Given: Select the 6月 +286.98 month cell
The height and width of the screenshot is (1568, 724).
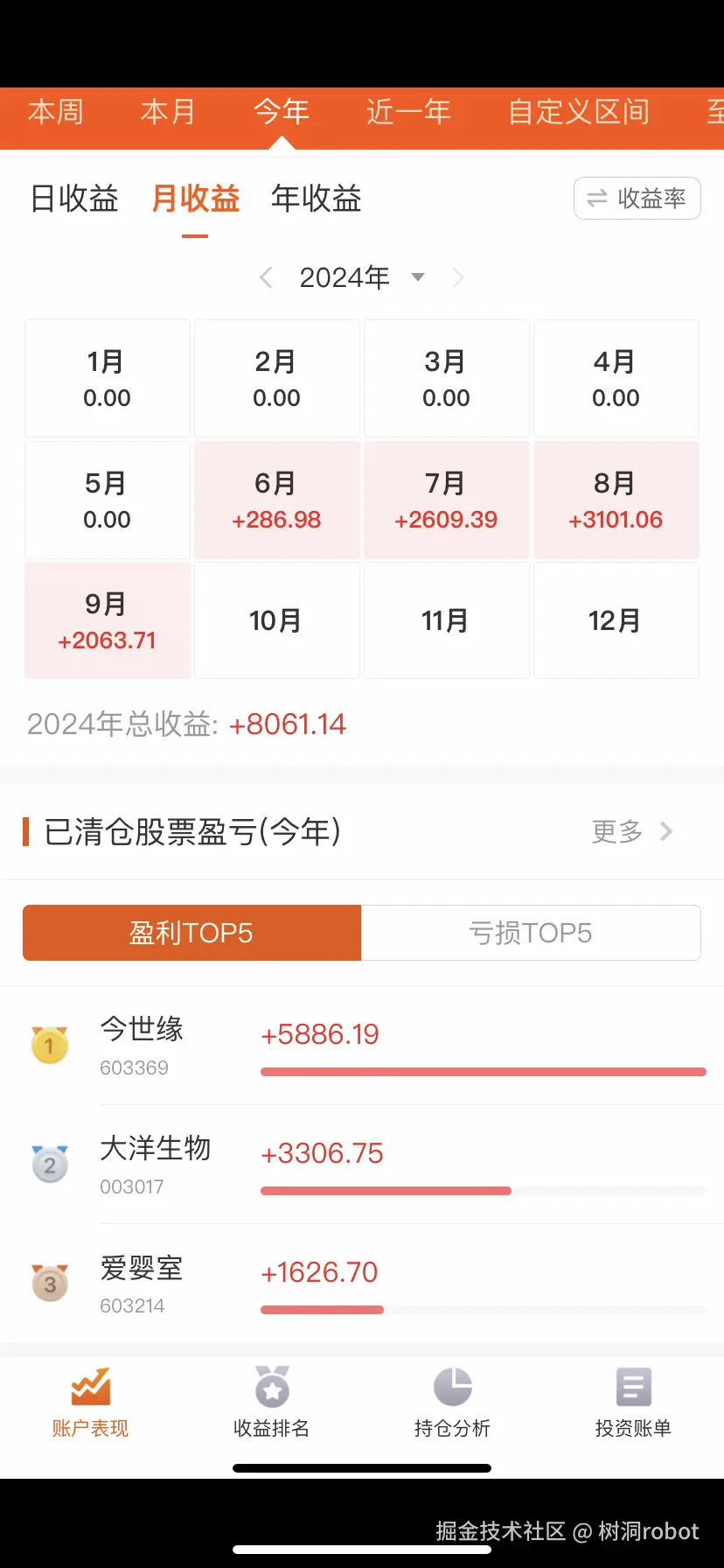Looking at the screenshot, I should (276, 500).
